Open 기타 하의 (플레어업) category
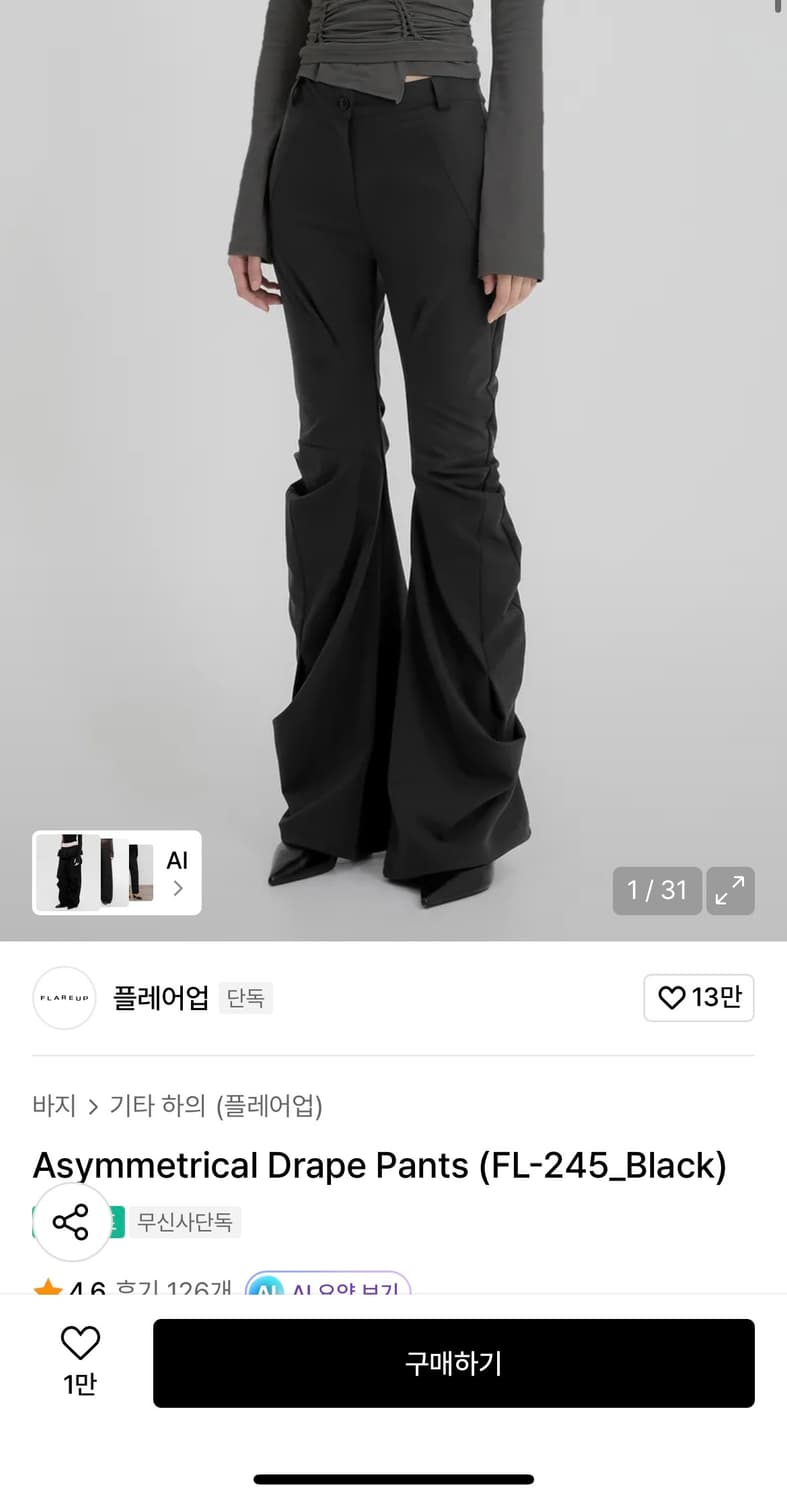Image resolution: width=787 pixels, height=1500 pixels. tap(220, 1107)
